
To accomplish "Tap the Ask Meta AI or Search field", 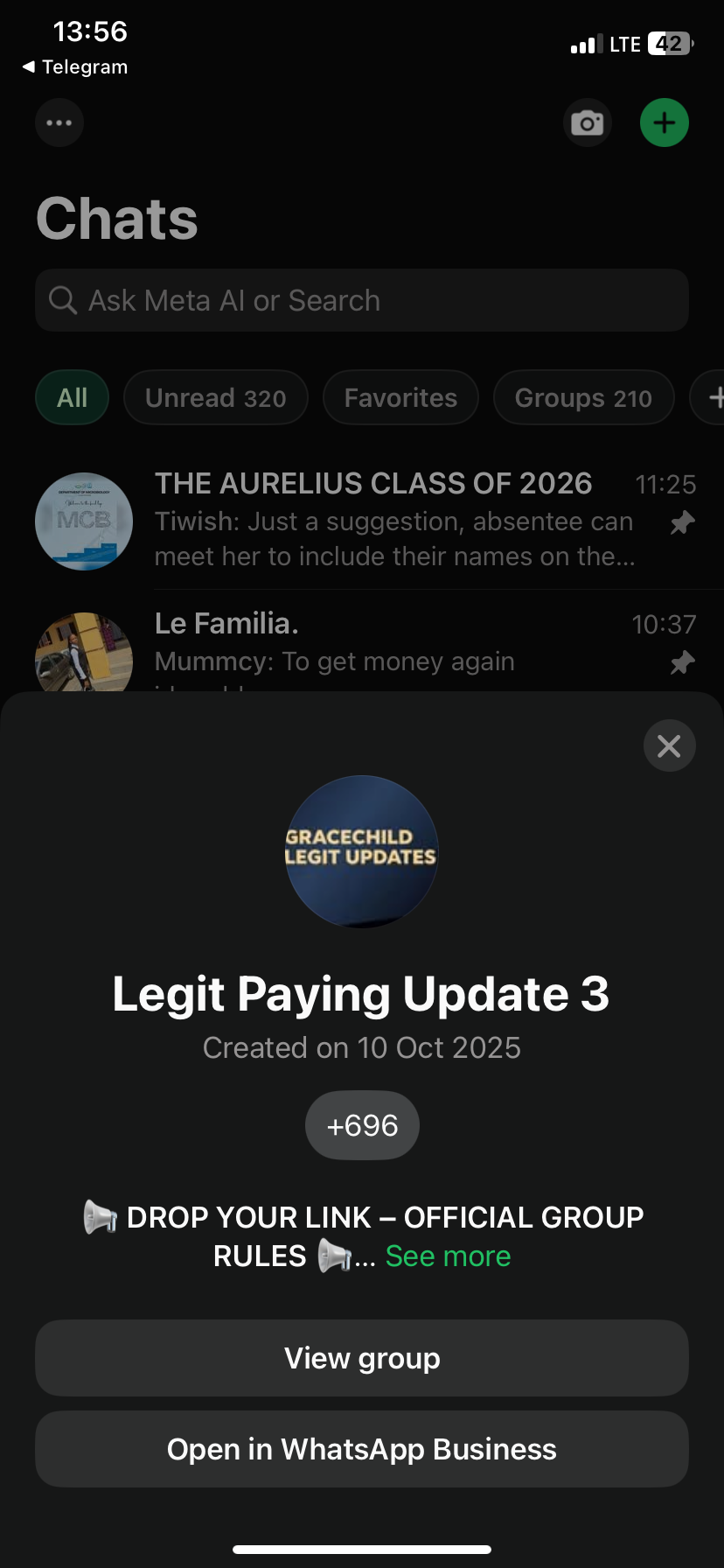I will pyautogui.click(x=362, y=300).
